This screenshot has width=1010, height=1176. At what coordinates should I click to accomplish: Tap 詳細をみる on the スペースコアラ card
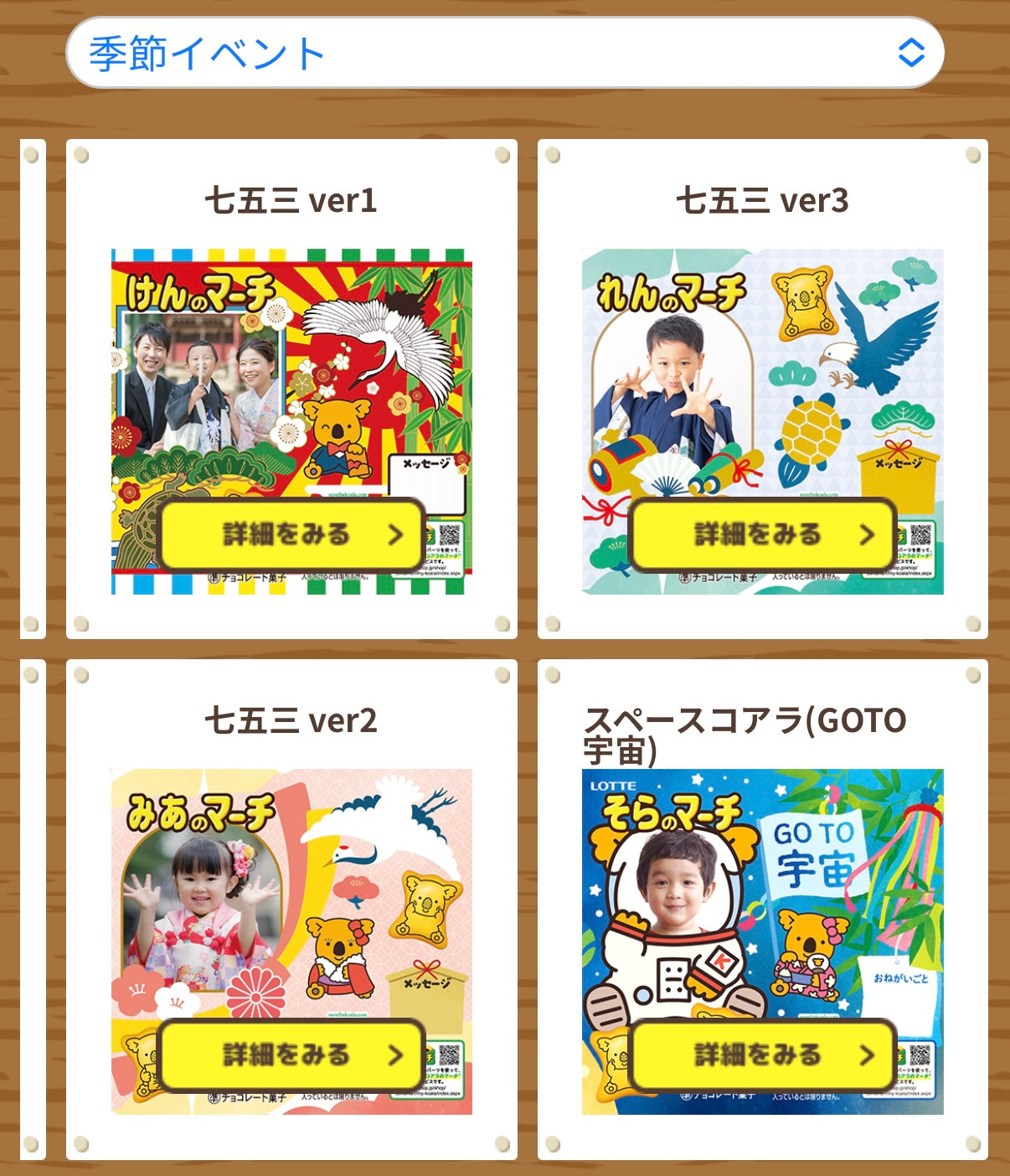coord(760,1055)
